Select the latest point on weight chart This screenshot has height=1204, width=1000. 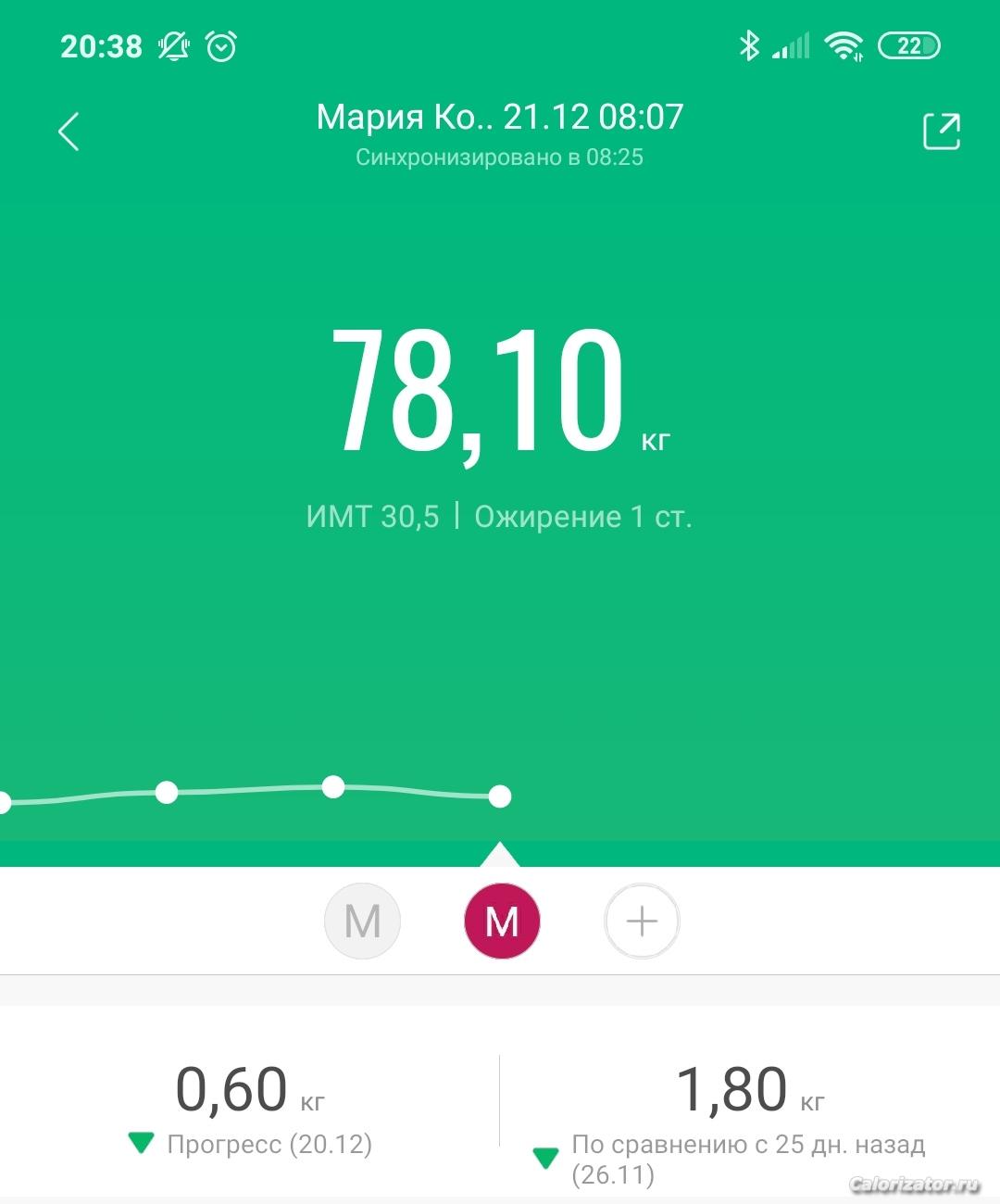500,796
